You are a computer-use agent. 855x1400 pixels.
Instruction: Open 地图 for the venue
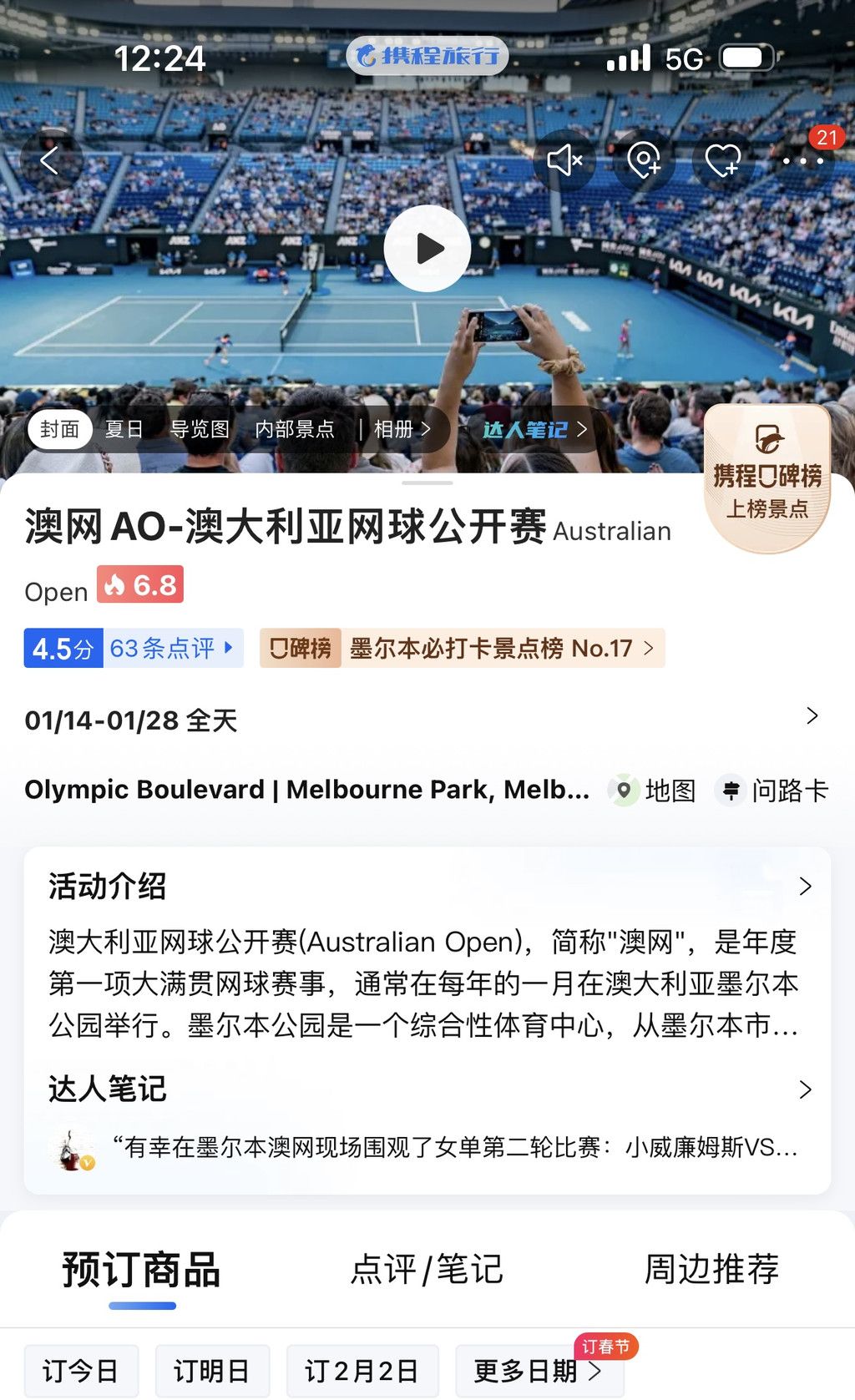coord(653,790)
